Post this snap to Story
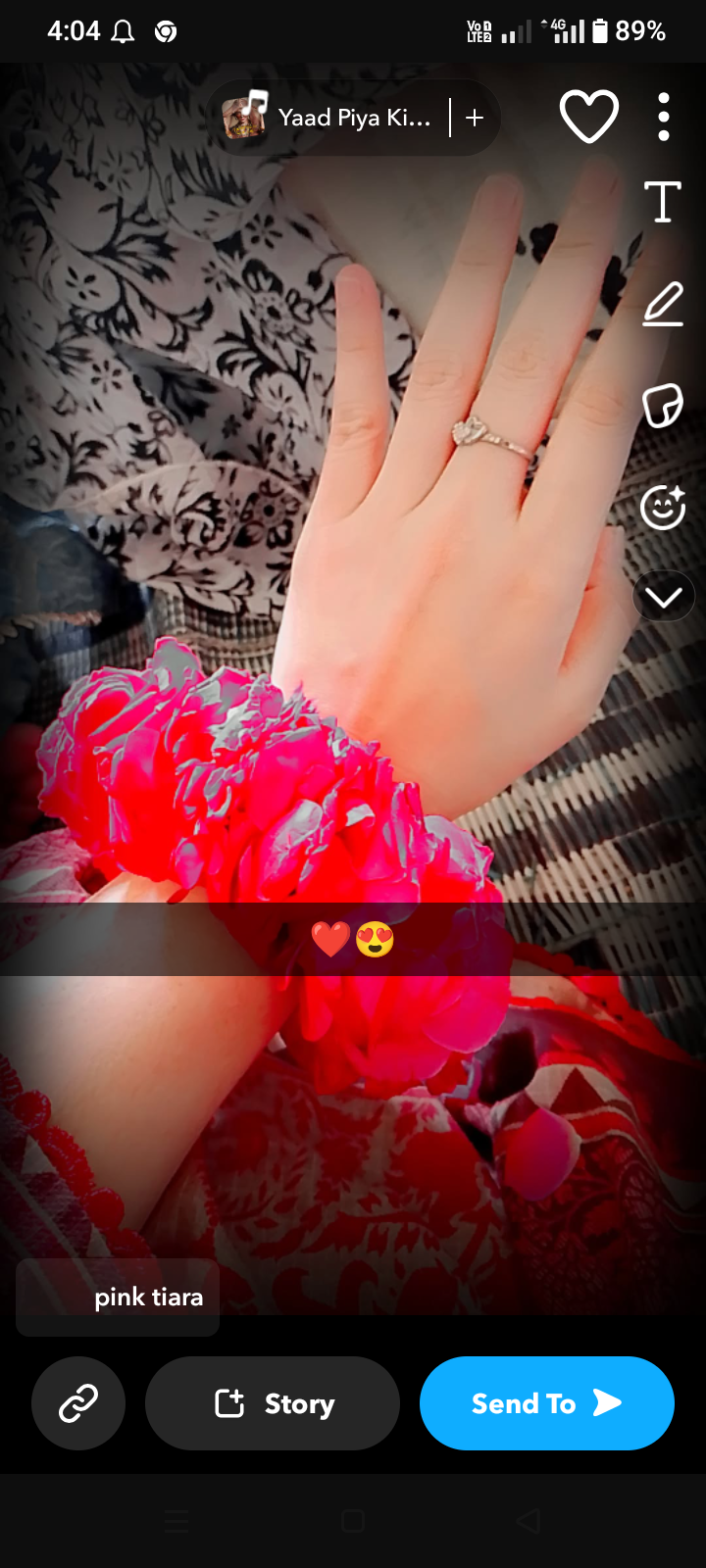Viewport: 706px width, 1568px height. pyautogui.click(x=273, y=1403)
